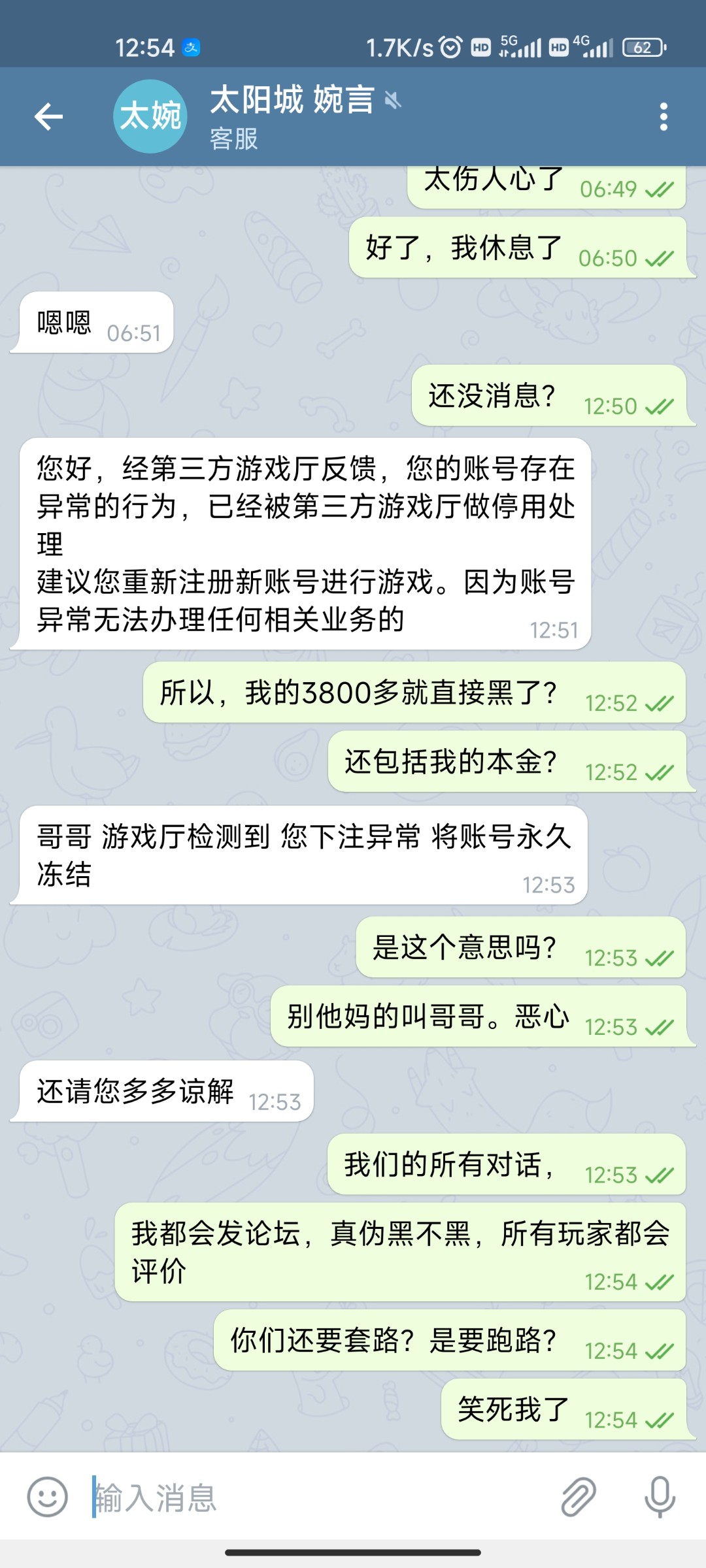
Task: Open the three-dot overflow menu
Action: pyautogui.click(x=664, y=117)
